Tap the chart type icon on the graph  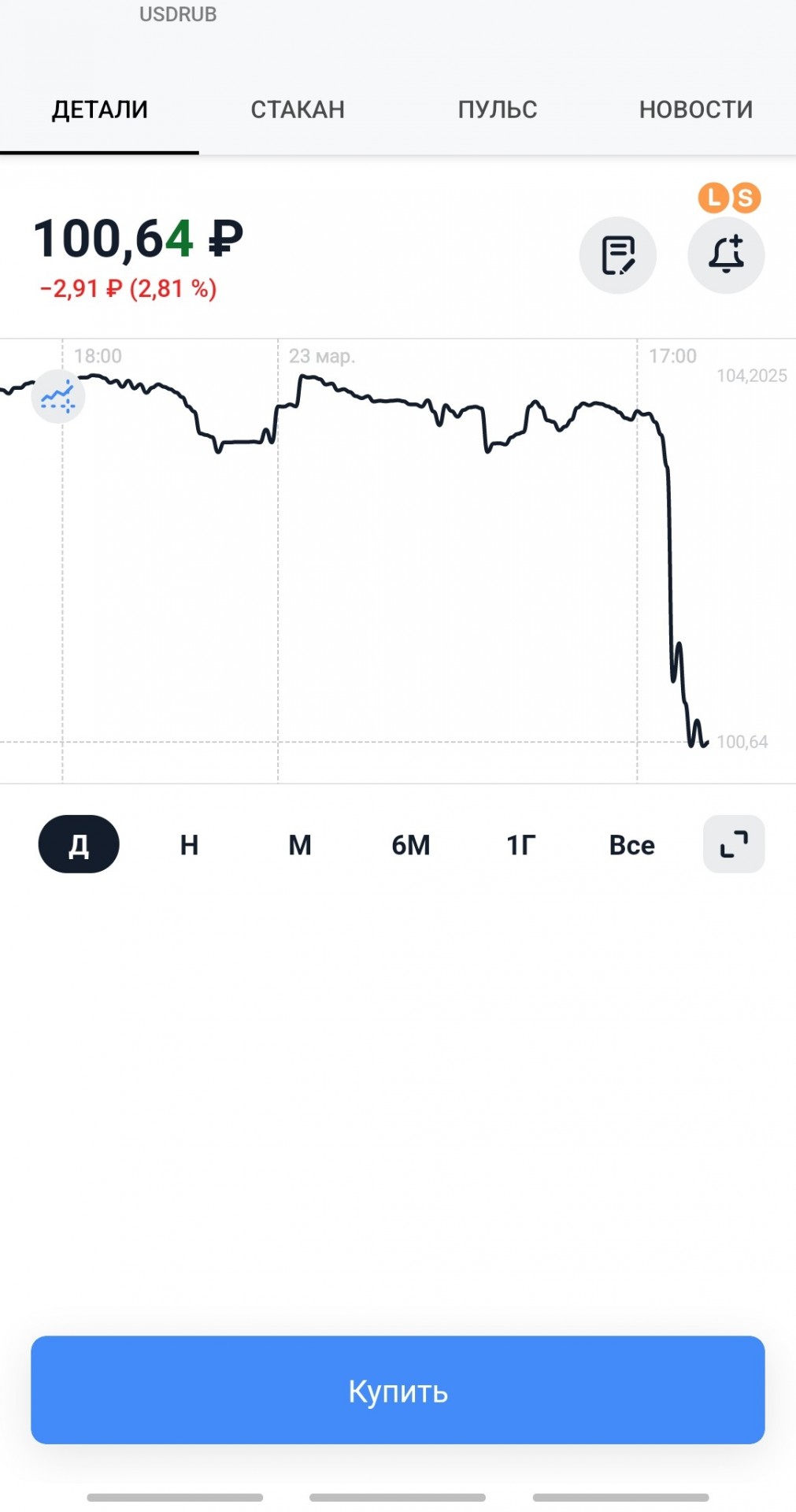(58, 396)
